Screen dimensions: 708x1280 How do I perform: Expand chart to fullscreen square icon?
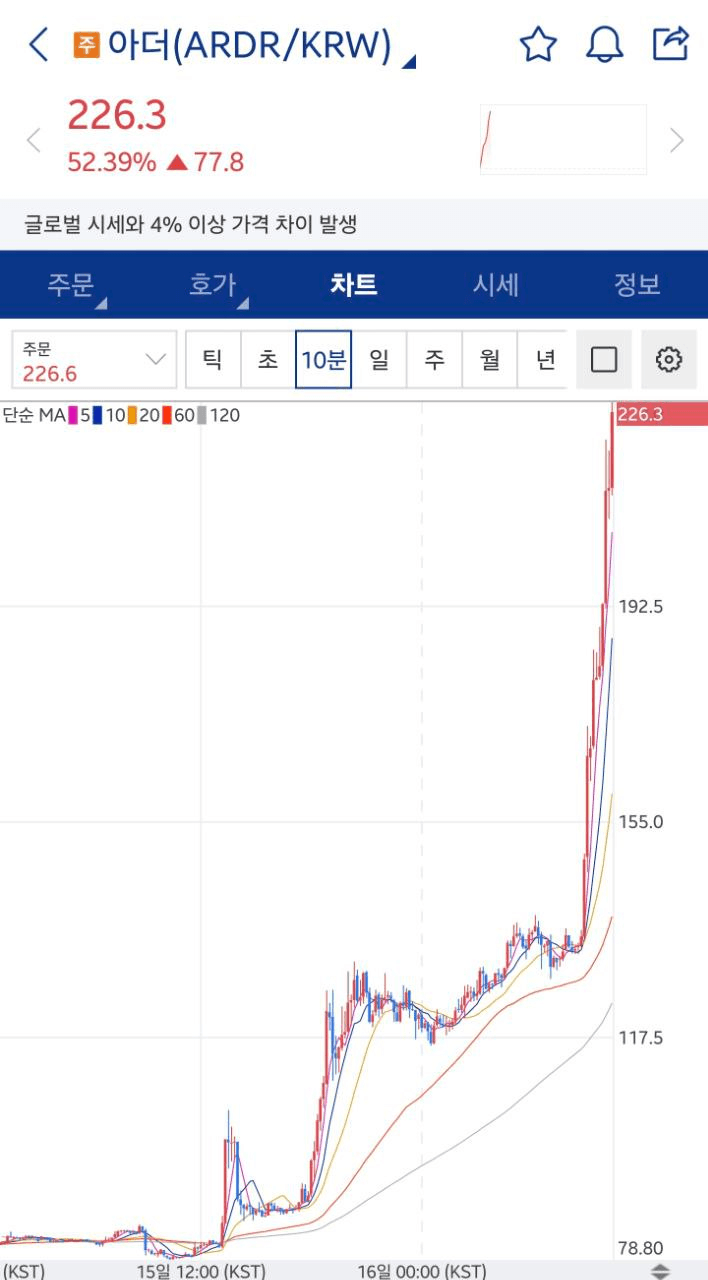604,360
